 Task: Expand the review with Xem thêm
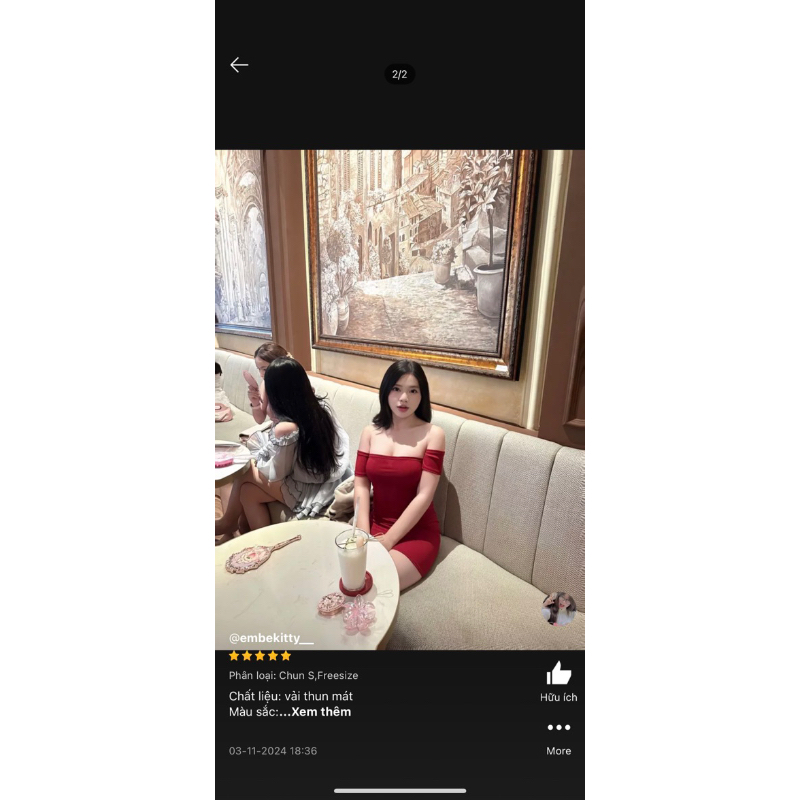321,712
